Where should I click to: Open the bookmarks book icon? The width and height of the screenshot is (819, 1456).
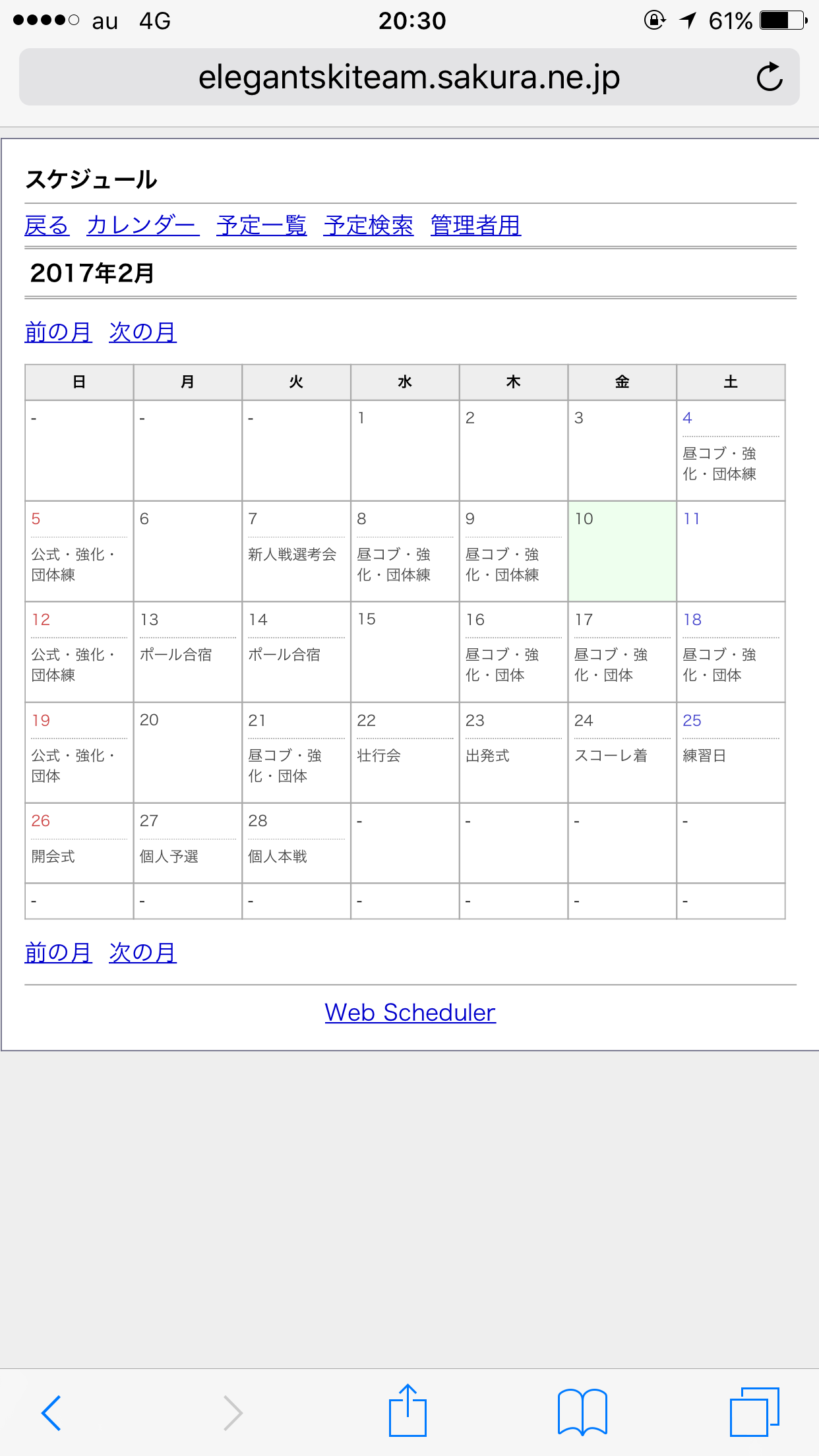pos(582,1412)
